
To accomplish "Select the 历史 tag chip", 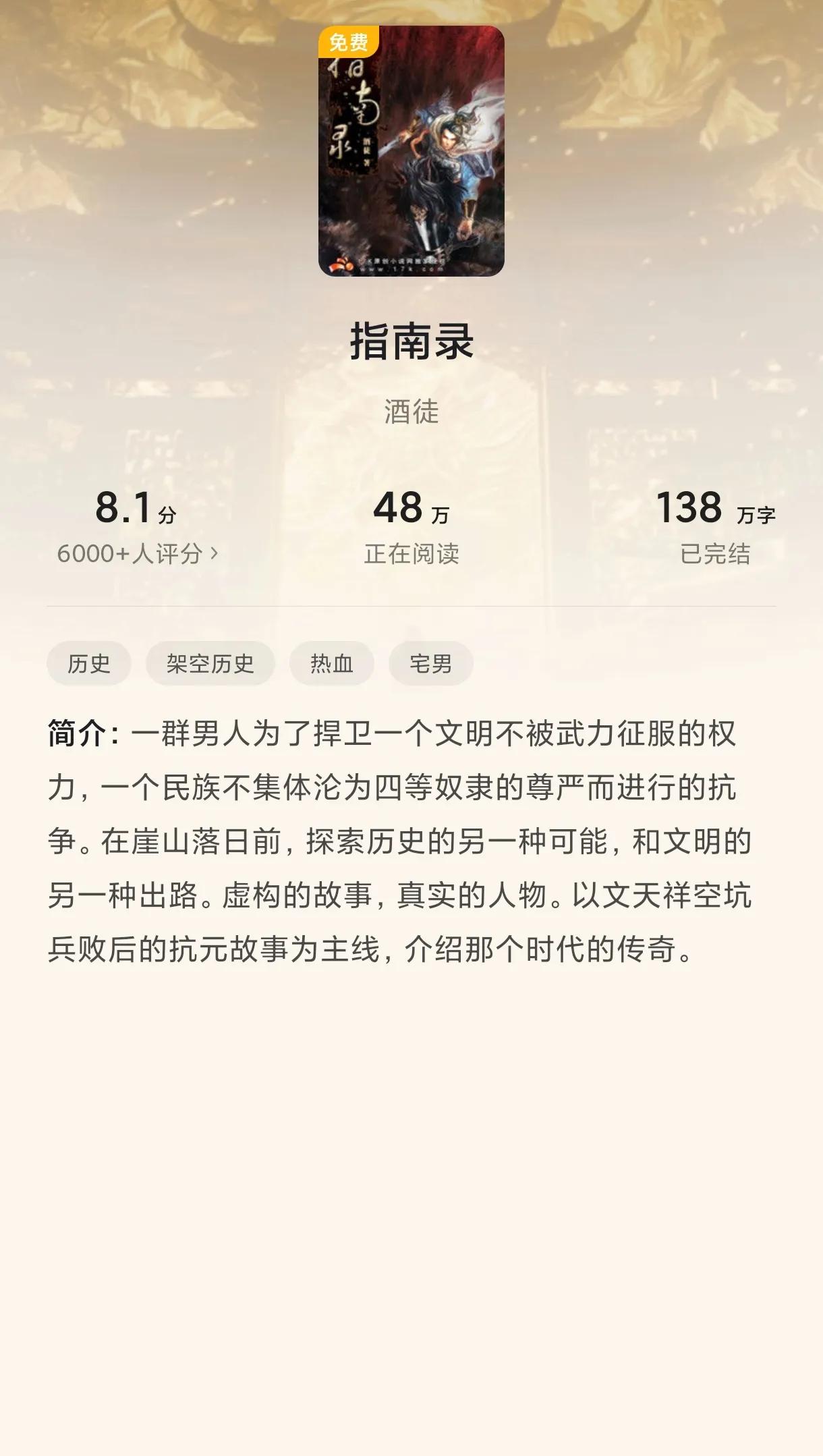I will (x=88, y=664).
